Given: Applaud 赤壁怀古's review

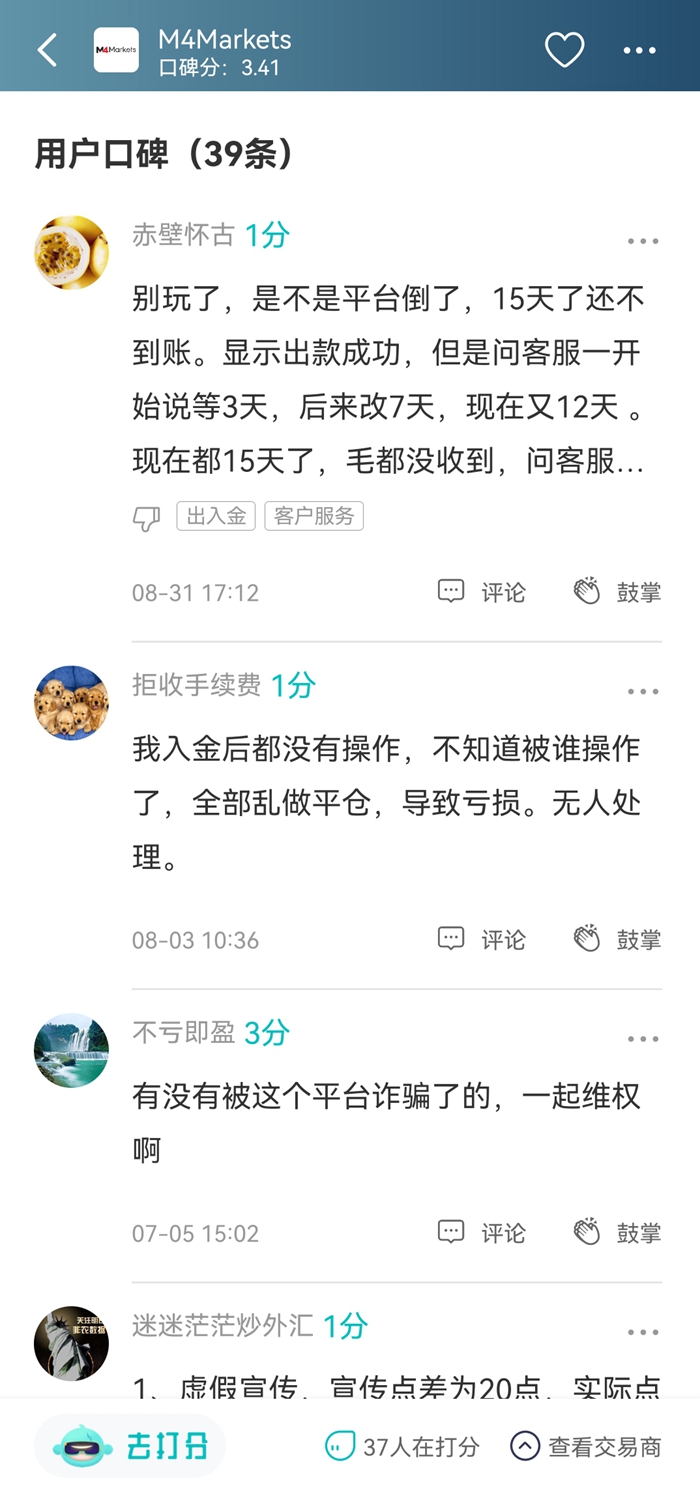Looking at the screenshot, I should point(617,592).
